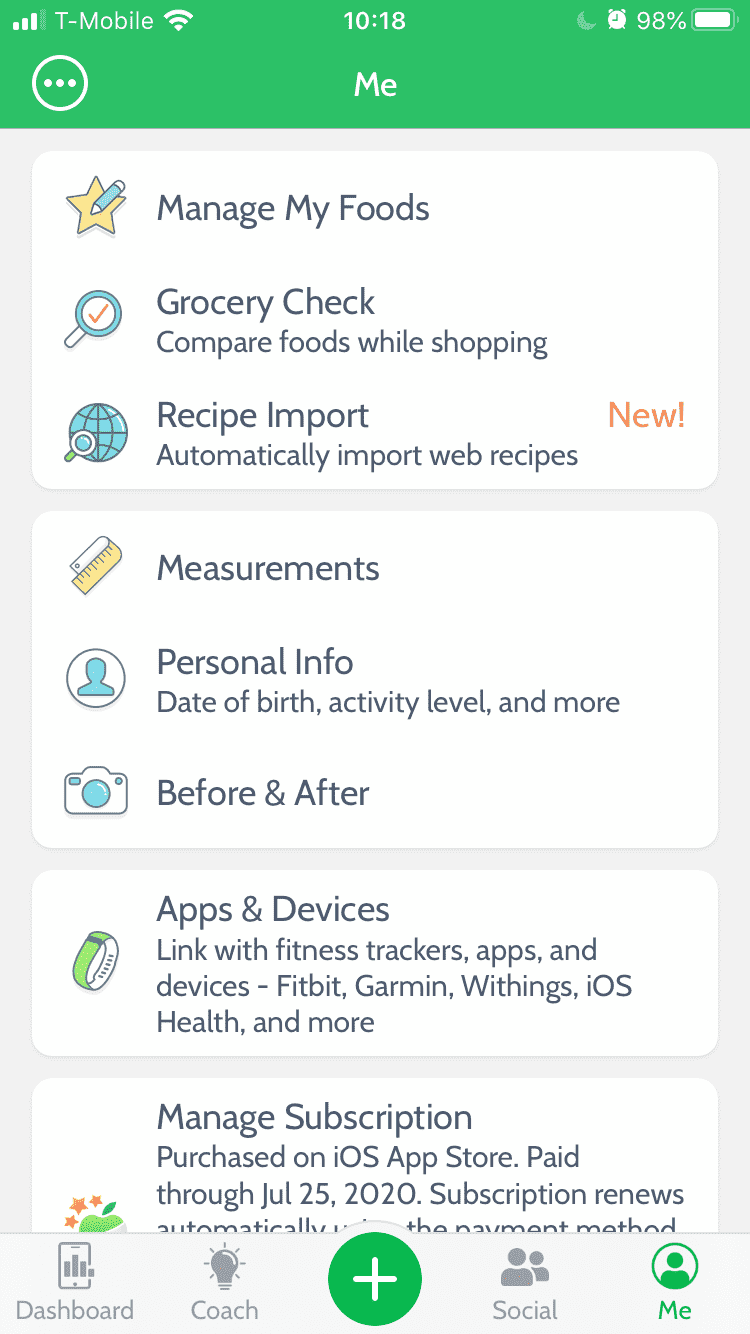The image size is (750, 1334).
Task: Switch to the Social tab
Action: 525,1283
